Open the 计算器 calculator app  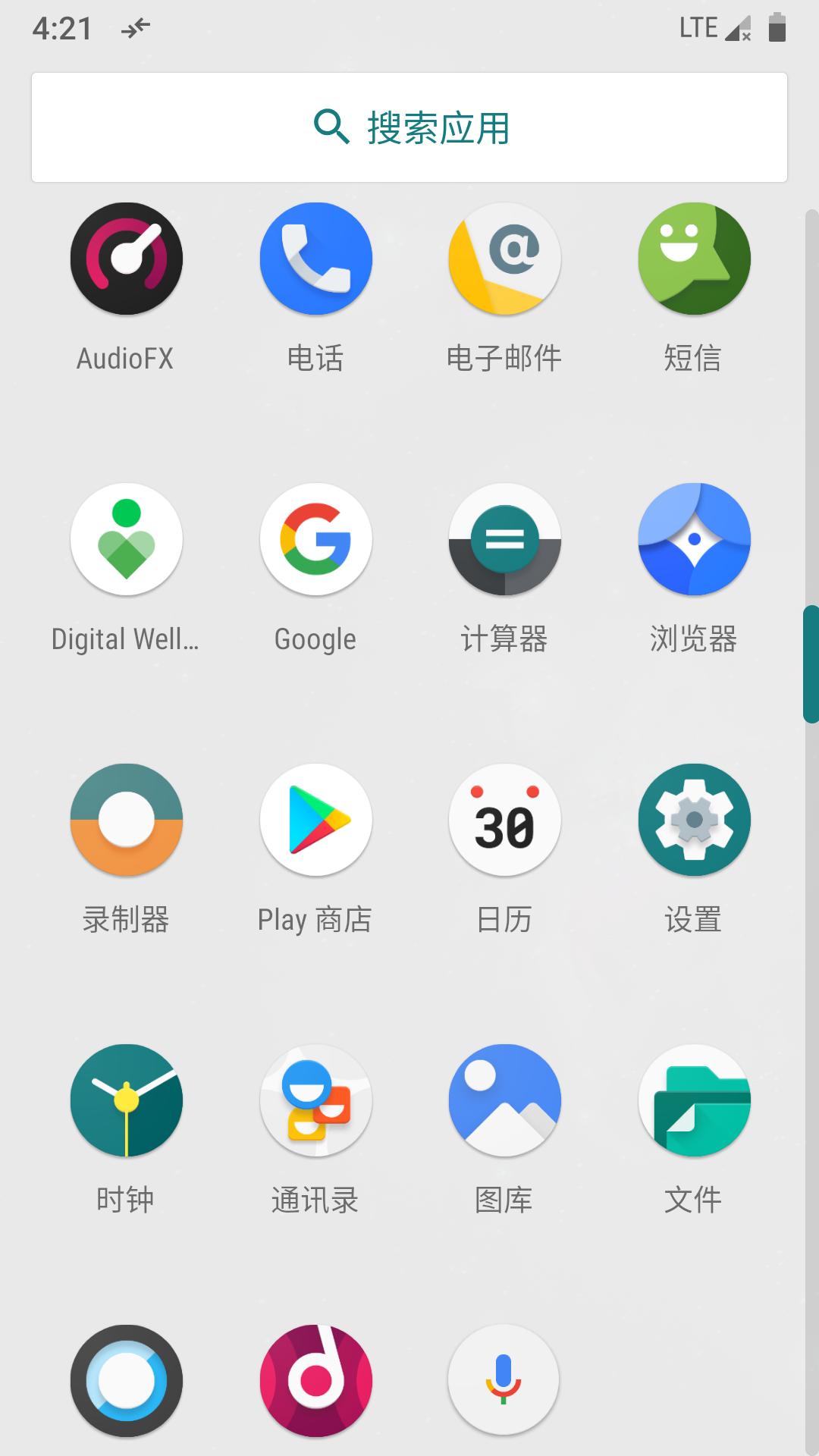[x=505, y=538]
